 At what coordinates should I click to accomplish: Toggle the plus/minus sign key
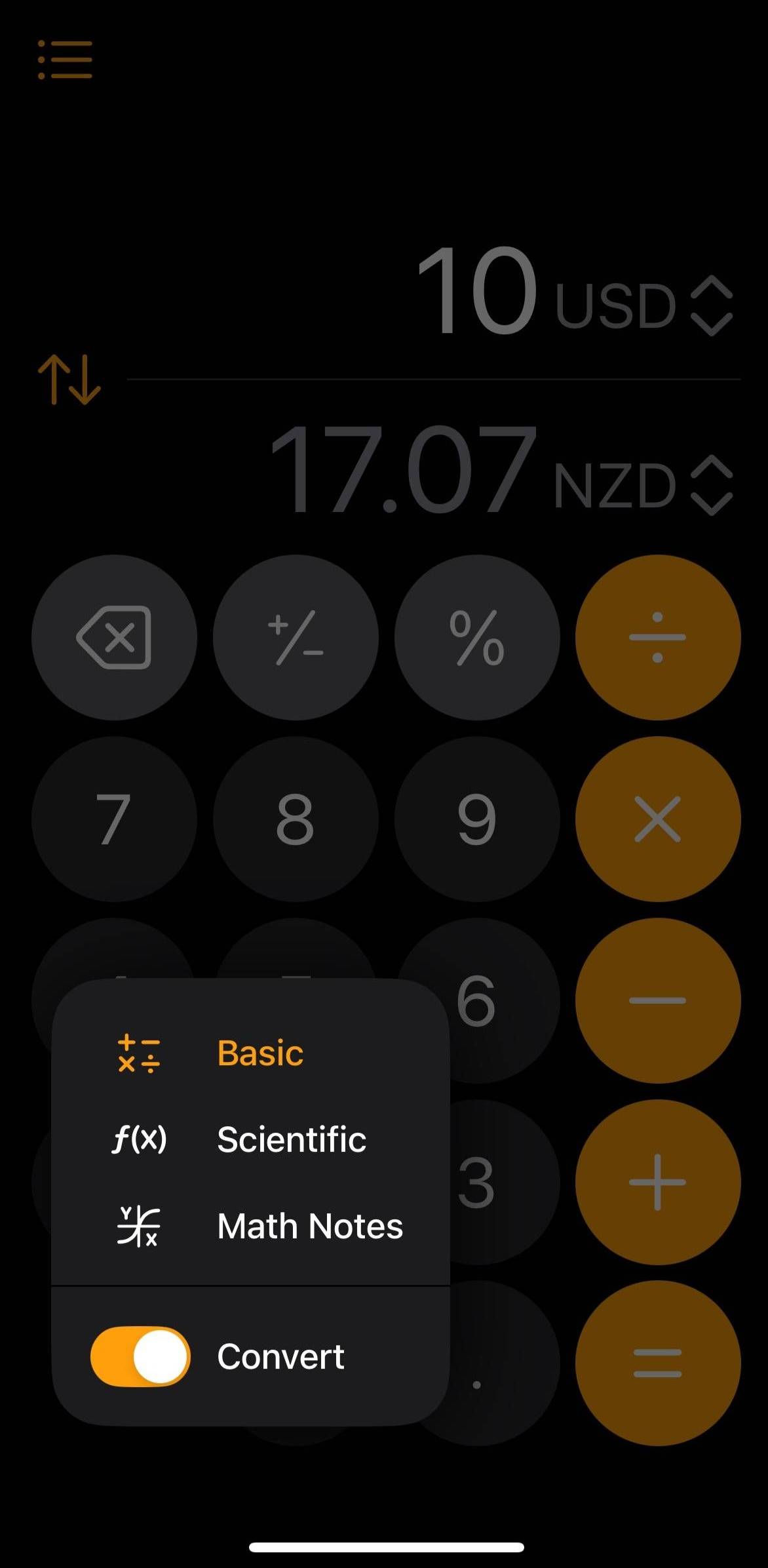[296, 637]
